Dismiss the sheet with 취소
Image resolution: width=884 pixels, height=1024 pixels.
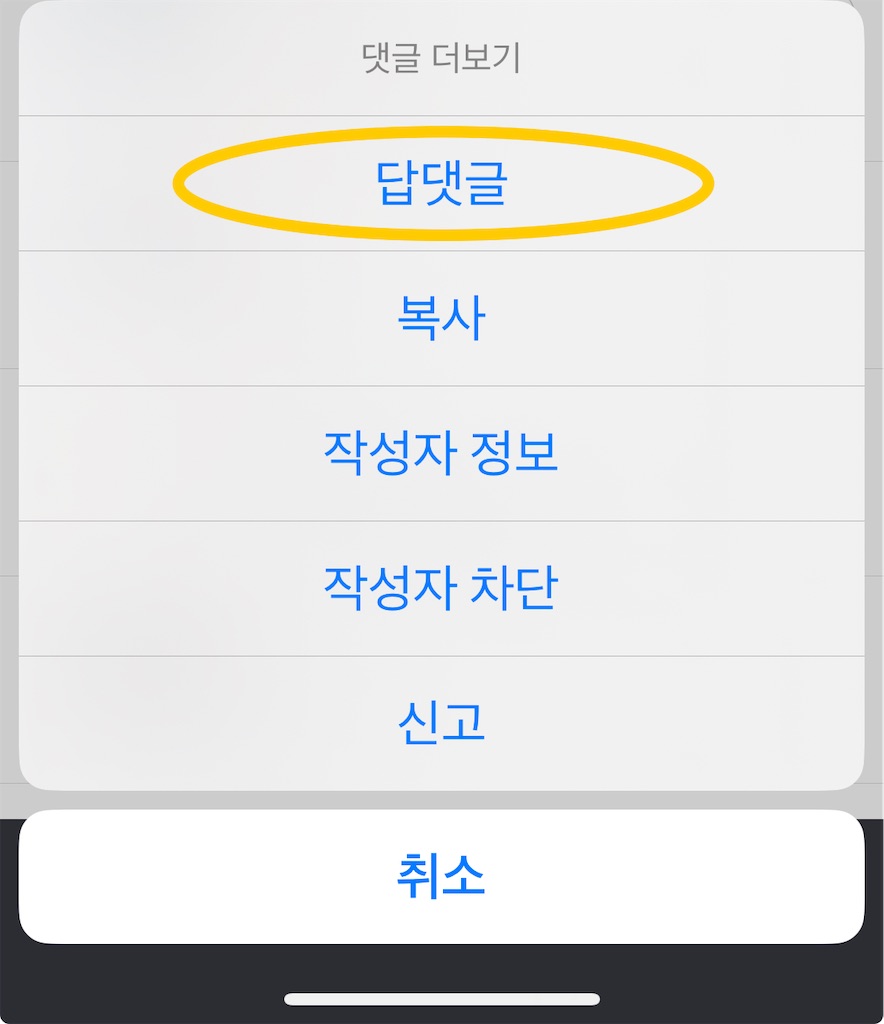point(441,877)
